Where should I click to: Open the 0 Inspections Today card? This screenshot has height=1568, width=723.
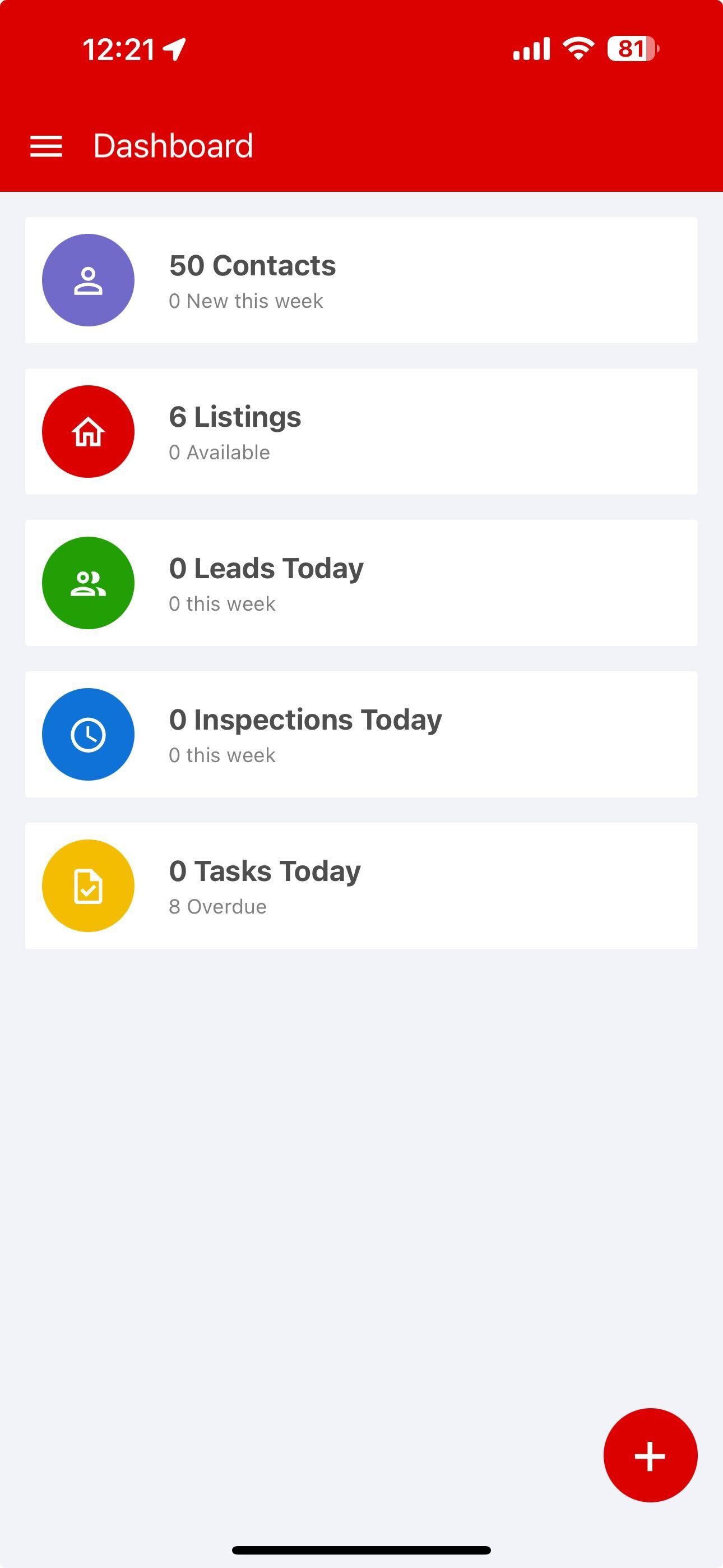click(361, 734)
